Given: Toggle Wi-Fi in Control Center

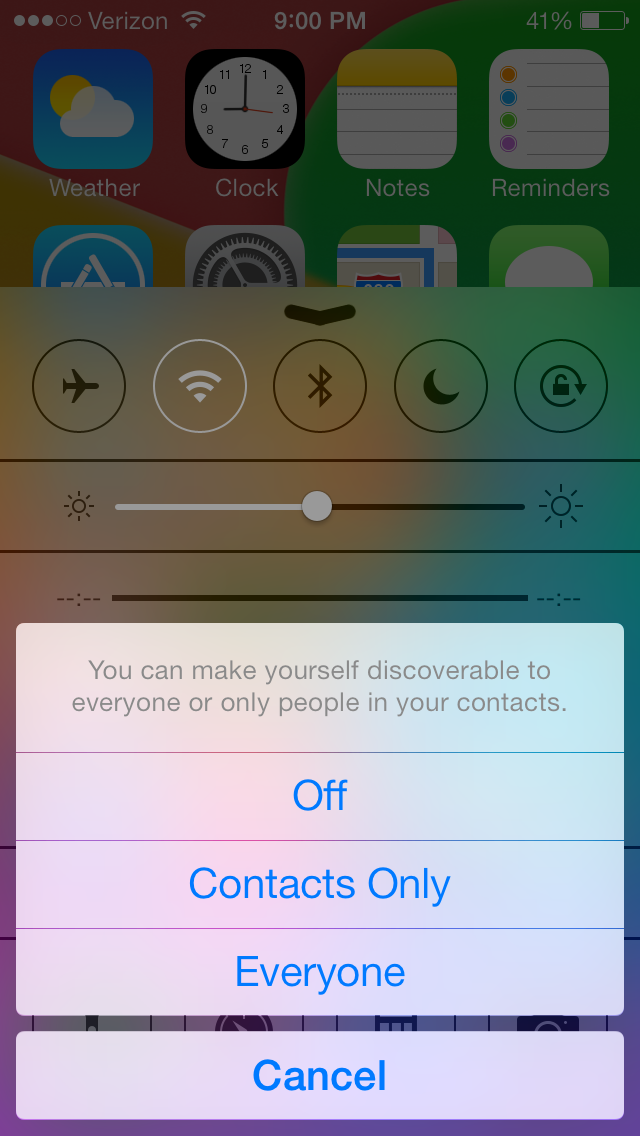Looking at the screenshot, I should tap(200, 386).
